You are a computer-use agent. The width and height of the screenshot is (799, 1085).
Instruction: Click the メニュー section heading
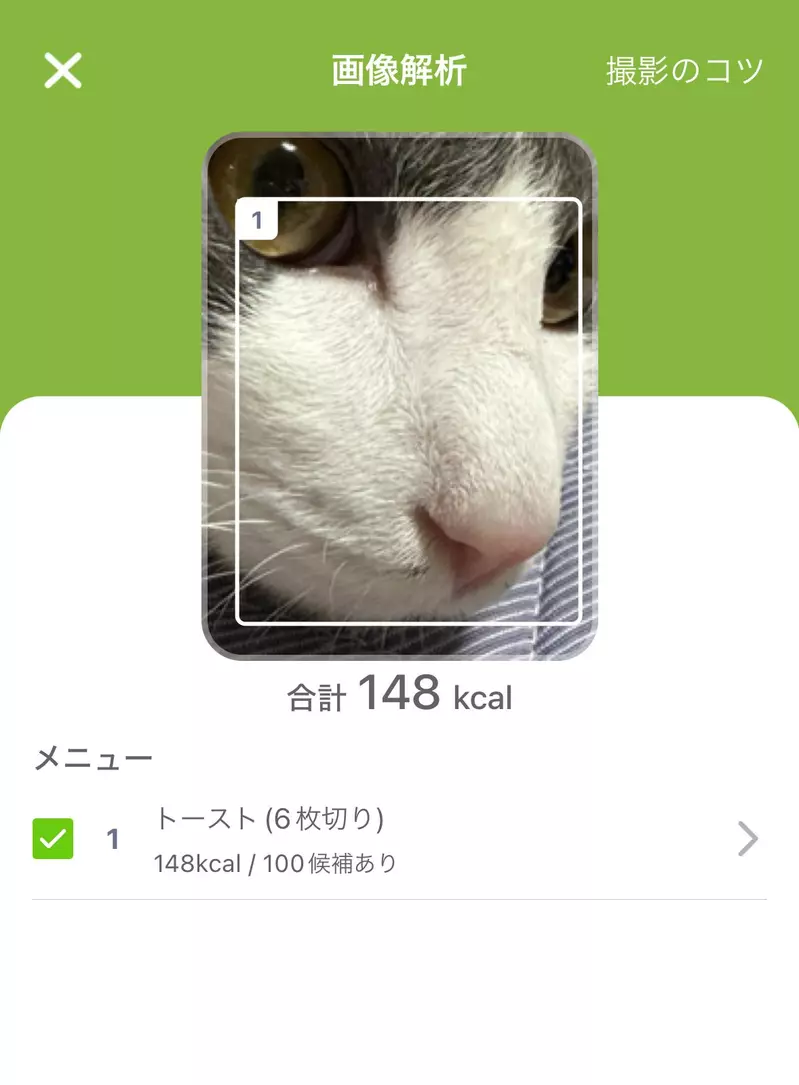(x=92, y=757)
